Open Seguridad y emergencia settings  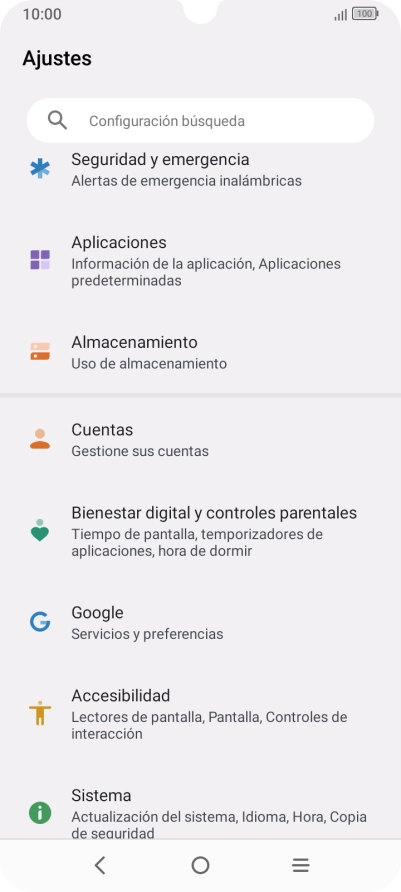coord(200,170)
